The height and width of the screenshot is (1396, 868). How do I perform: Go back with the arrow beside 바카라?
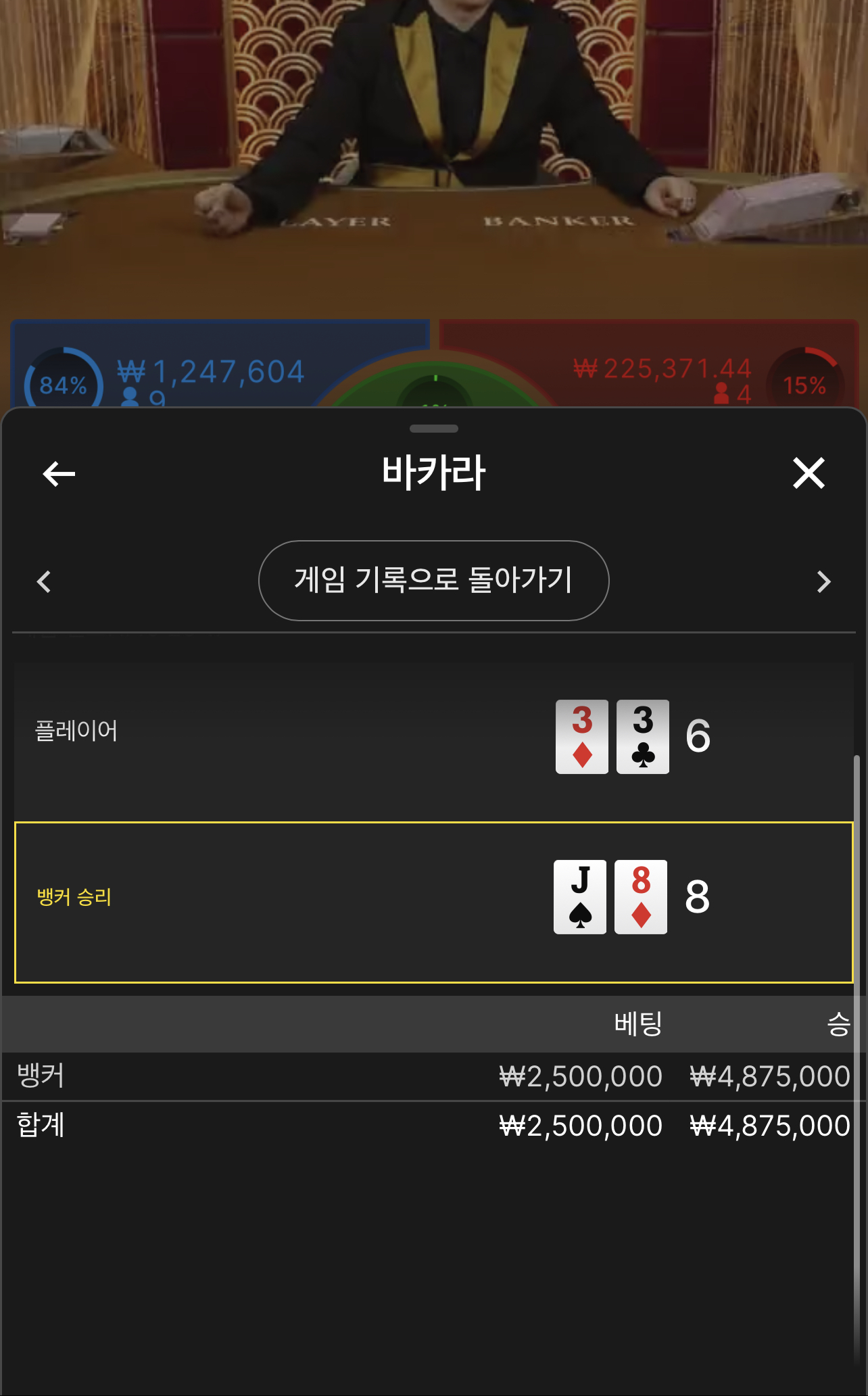[x=59, y=473]
